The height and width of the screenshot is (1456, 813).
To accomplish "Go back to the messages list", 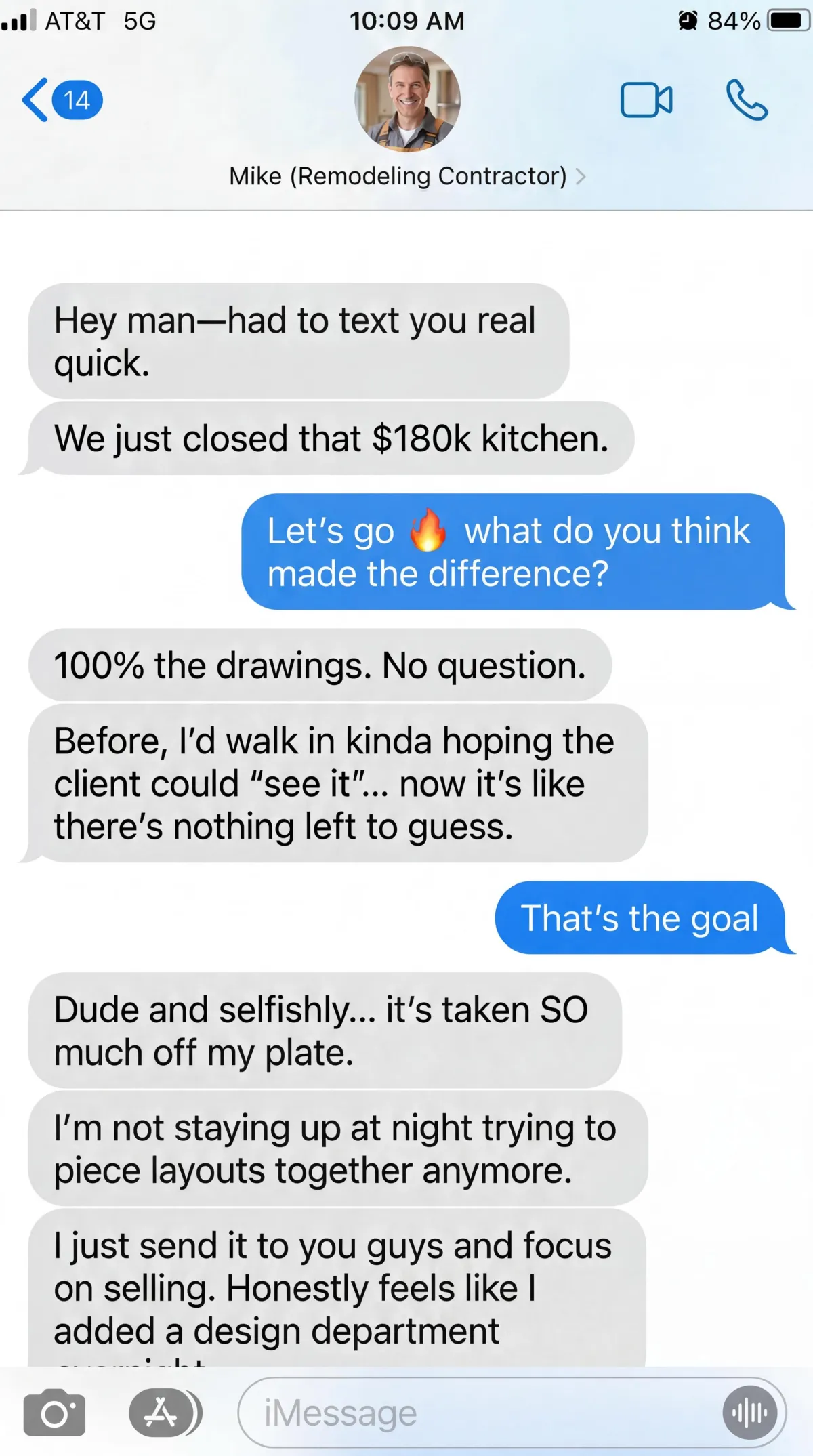I will (60, 100).
